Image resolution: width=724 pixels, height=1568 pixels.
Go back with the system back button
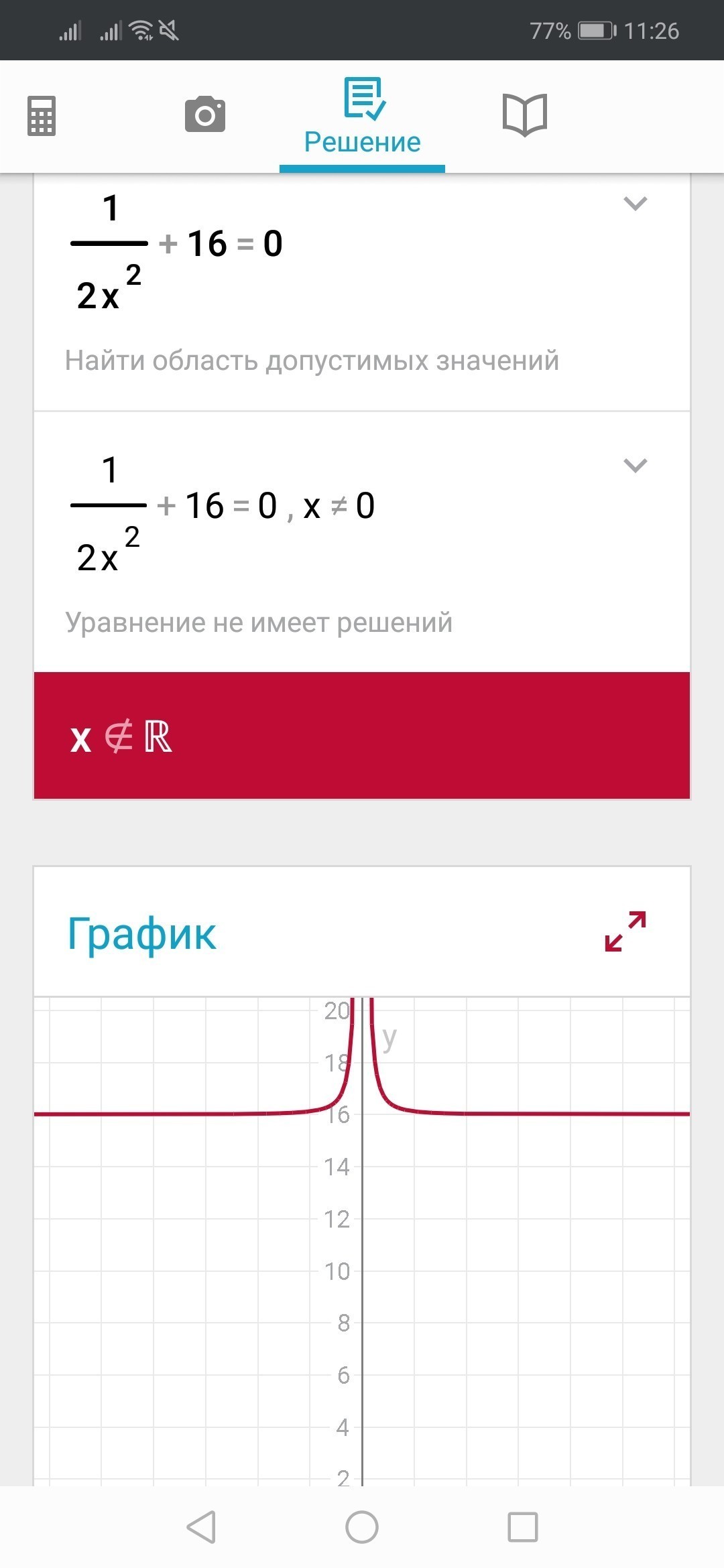(x=201, y=1527)
